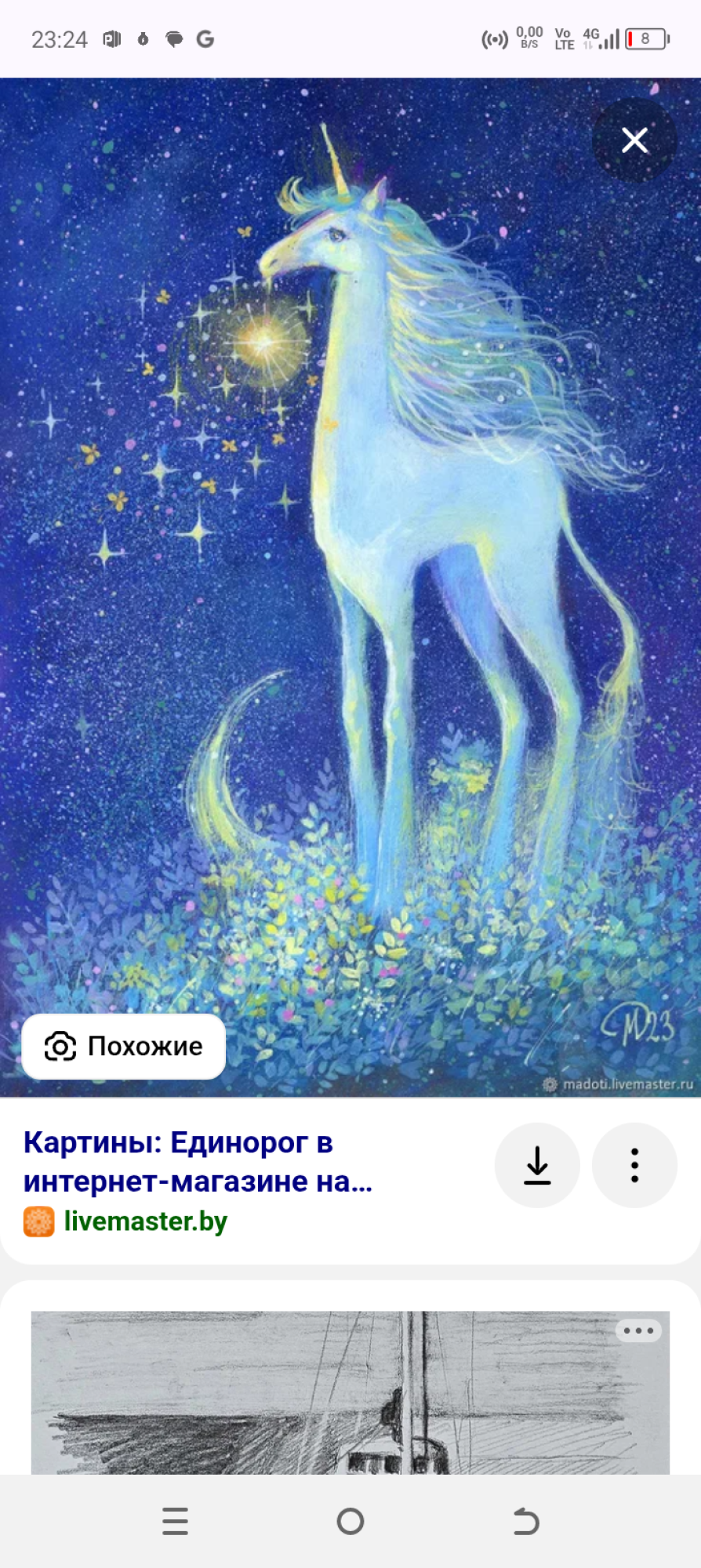
Task: Open the Картины: Единорог page title link
Action: 198,1161
